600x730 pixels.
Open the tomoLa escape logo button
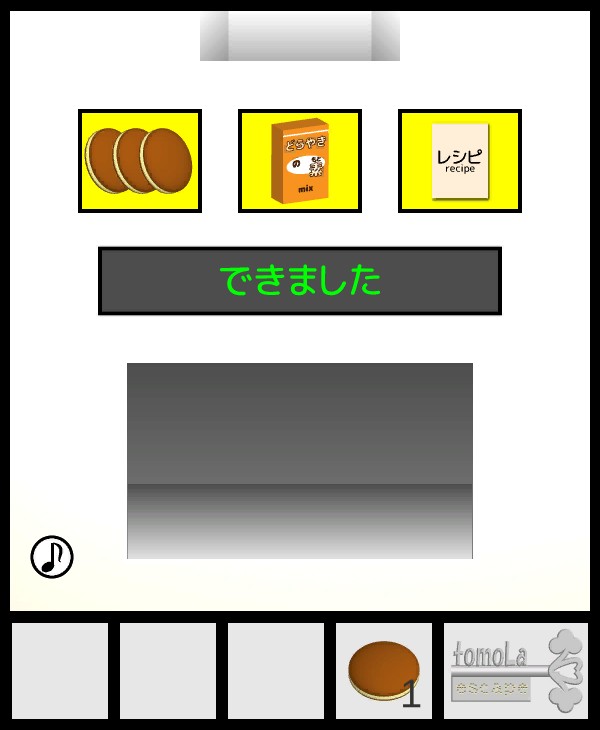click(516, 670)
